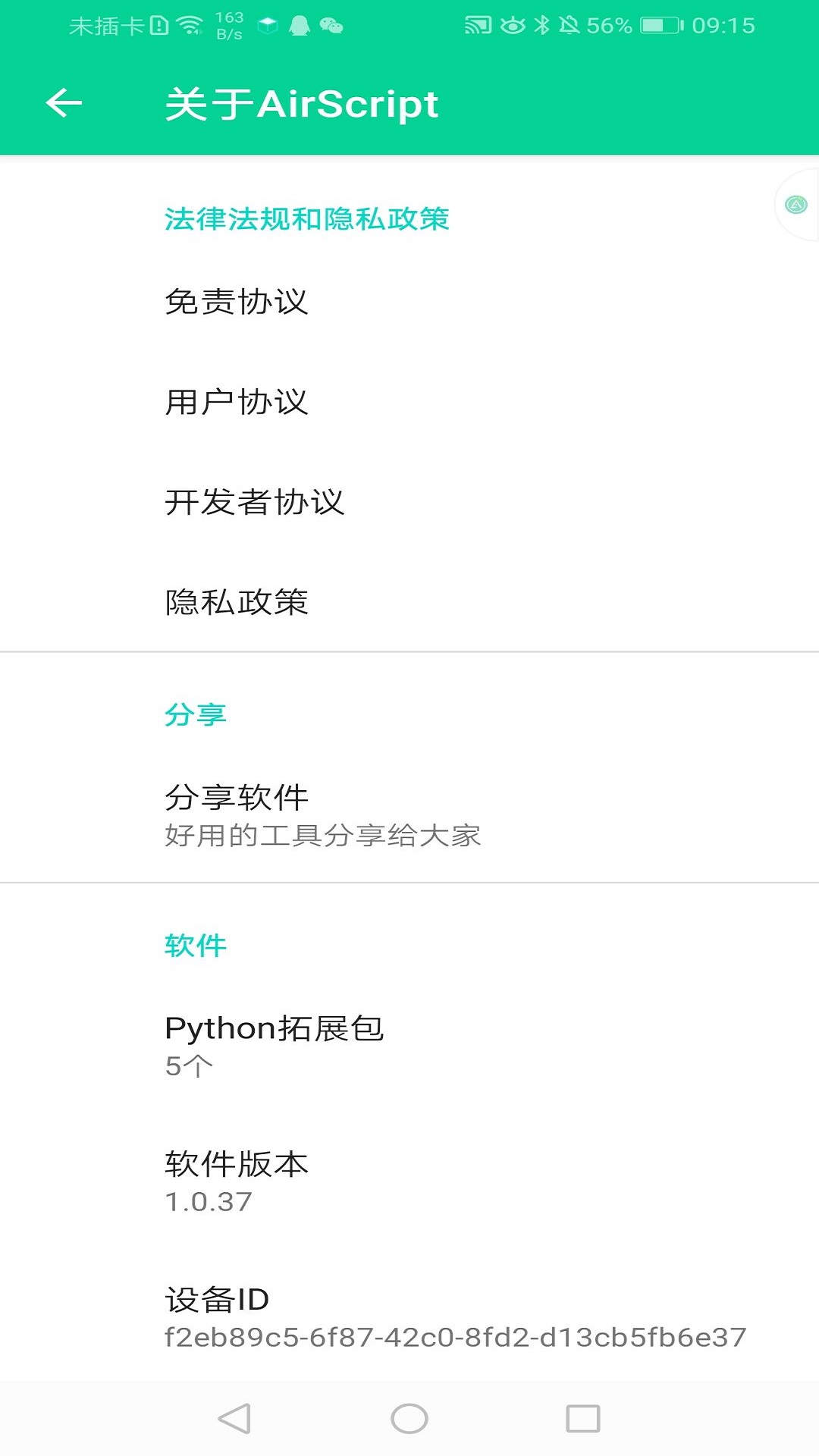Open the system recent apps button
The image size is (819, 1456).
(x=583, y=1418)
